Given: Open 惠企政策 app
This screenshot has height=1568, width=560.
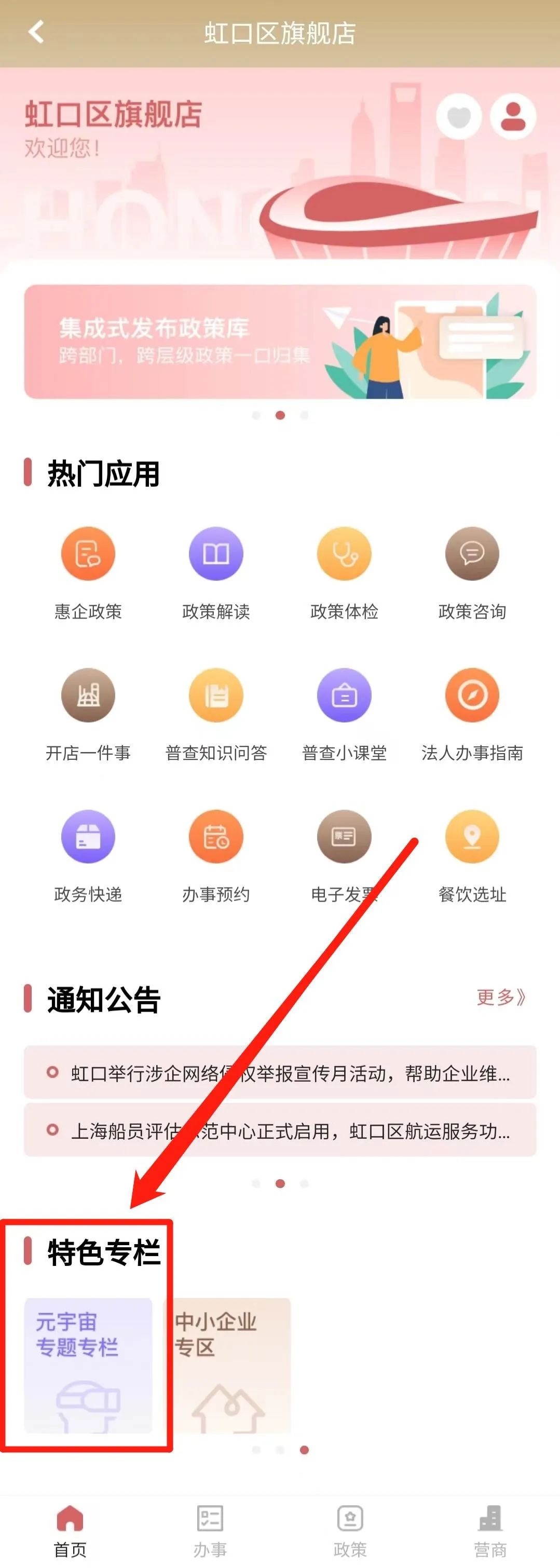Looking at the screenshot, I should [88, 554].
